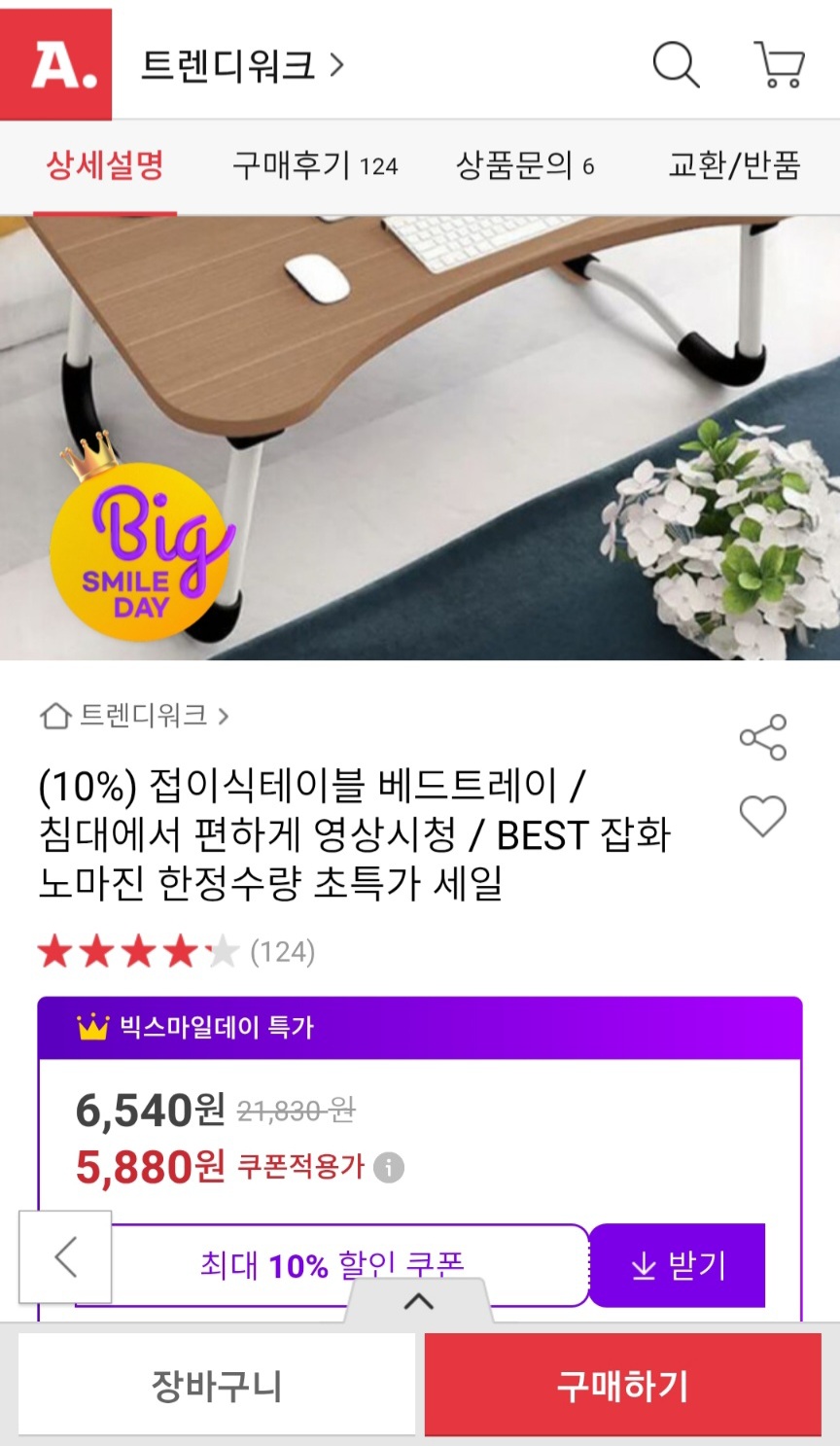Open the shopping cart icon
This screenshot has height=1446, width=840.
tap(779, 66)
